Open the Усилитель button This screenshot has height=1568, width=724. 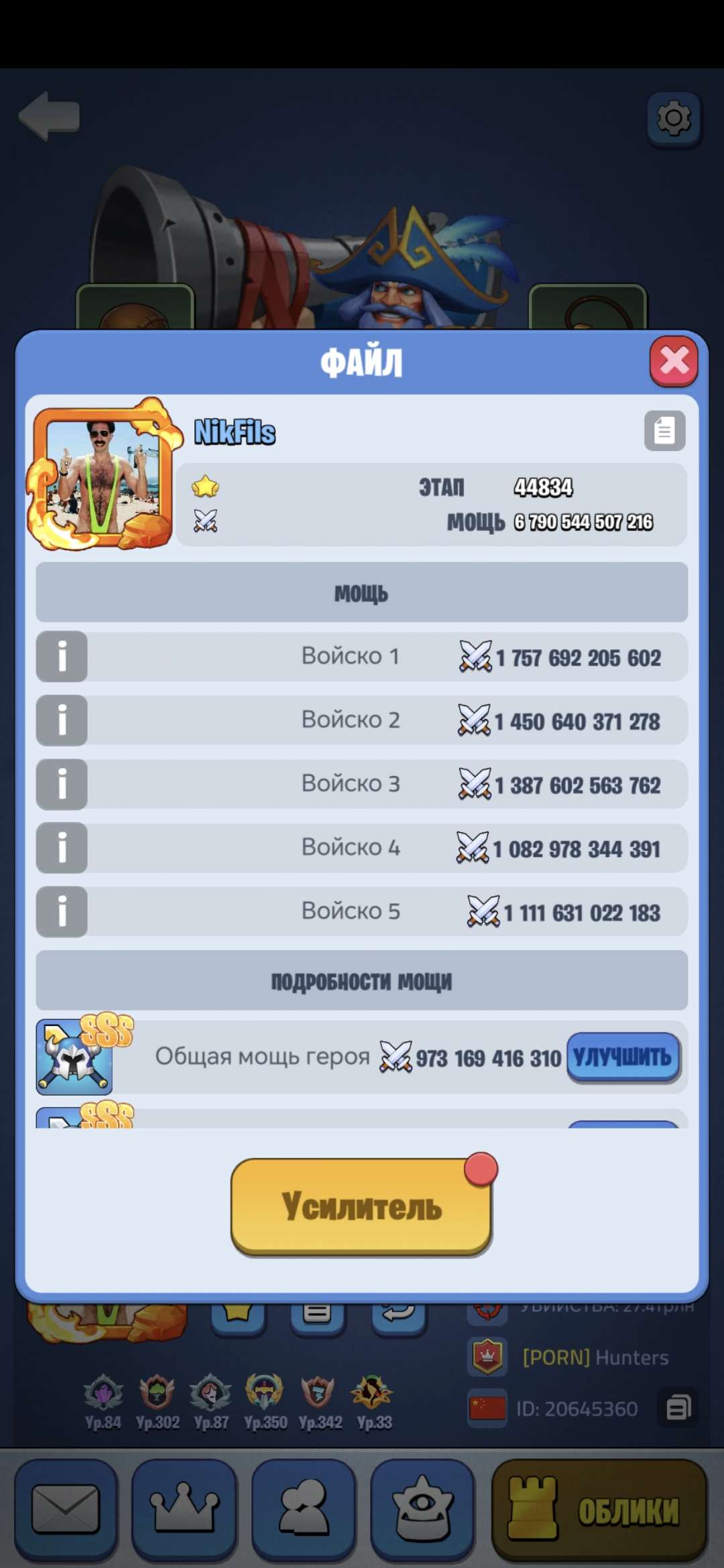point(362,1206)
